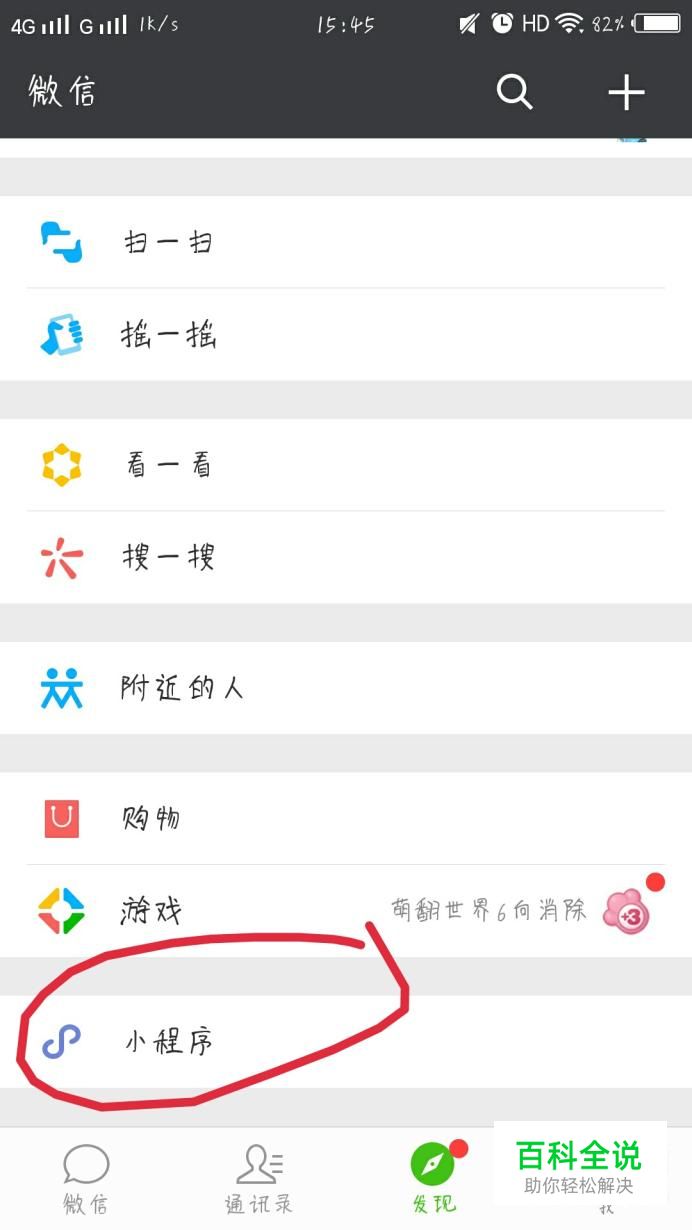This screenshot has height=1230, width=692.
Task: Switch to the 微信 chats tab
Action: pos(86,1180)
